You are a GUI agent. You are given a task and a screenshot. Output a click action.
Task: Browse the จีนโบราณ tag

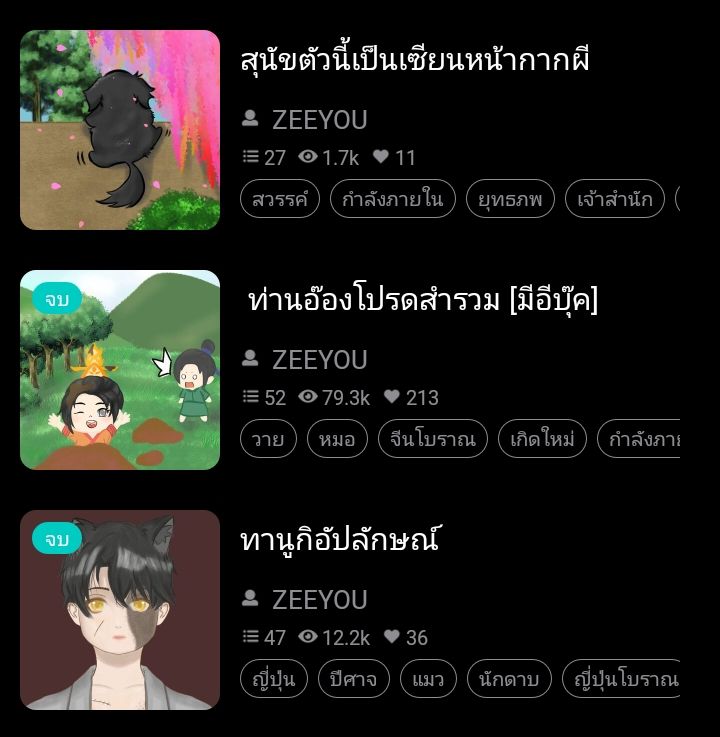pos(433,439)
